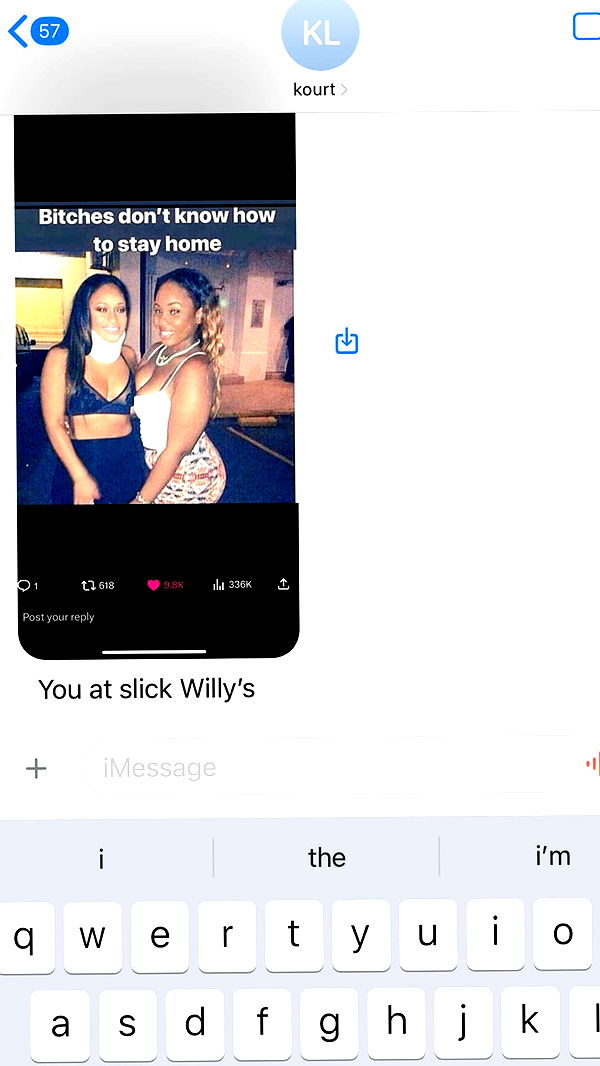Open the plus attachments menu
The height and width of the screenshot is (1066, 600).
coord(36,768)
